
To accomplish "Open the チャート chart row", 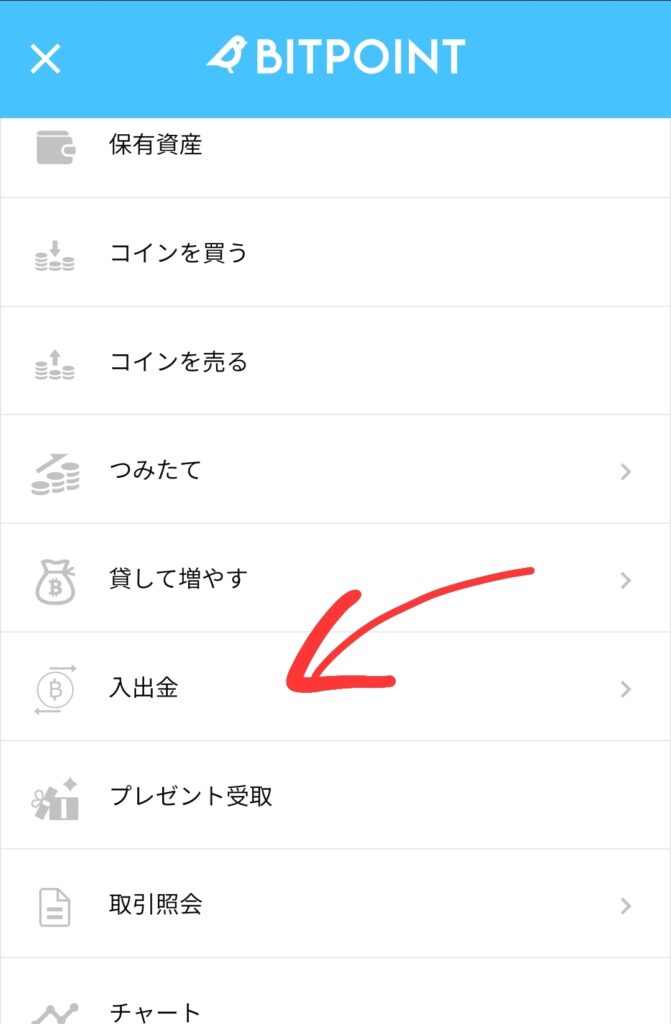I will 155,1008.
